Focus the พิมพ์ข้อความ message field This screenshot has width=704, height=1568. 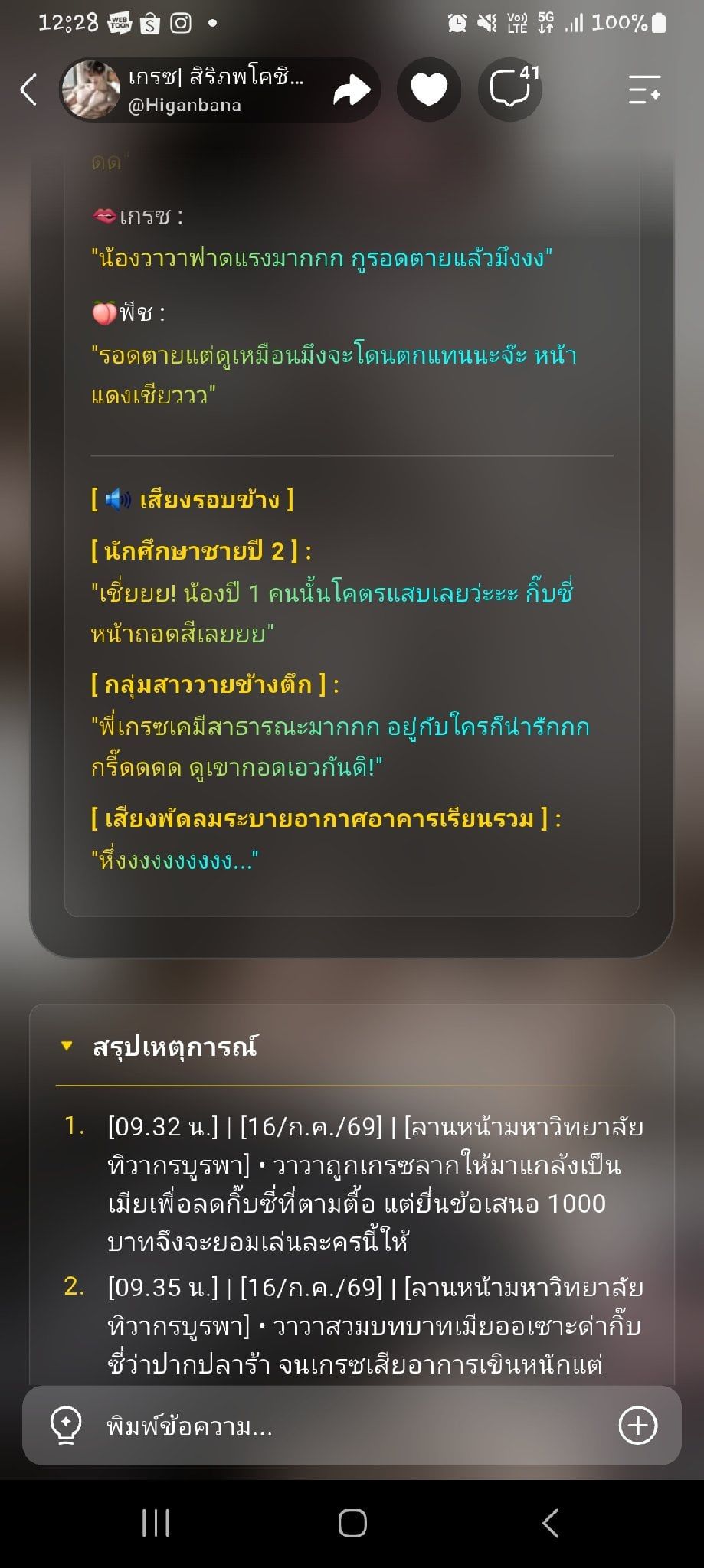pos(352,1426)
